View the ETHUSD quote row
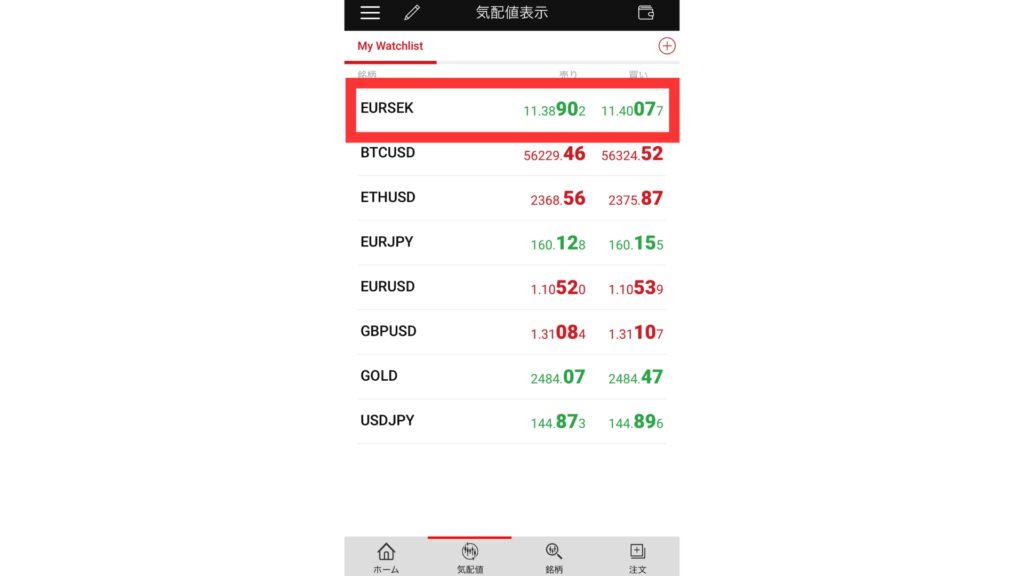 (511, 198)
